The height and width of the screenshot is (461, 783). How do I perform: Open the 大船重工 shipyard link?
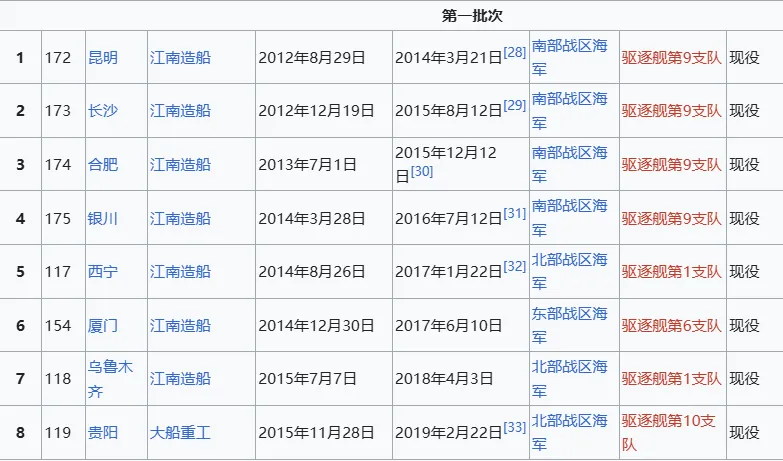[x=180, y=433]
